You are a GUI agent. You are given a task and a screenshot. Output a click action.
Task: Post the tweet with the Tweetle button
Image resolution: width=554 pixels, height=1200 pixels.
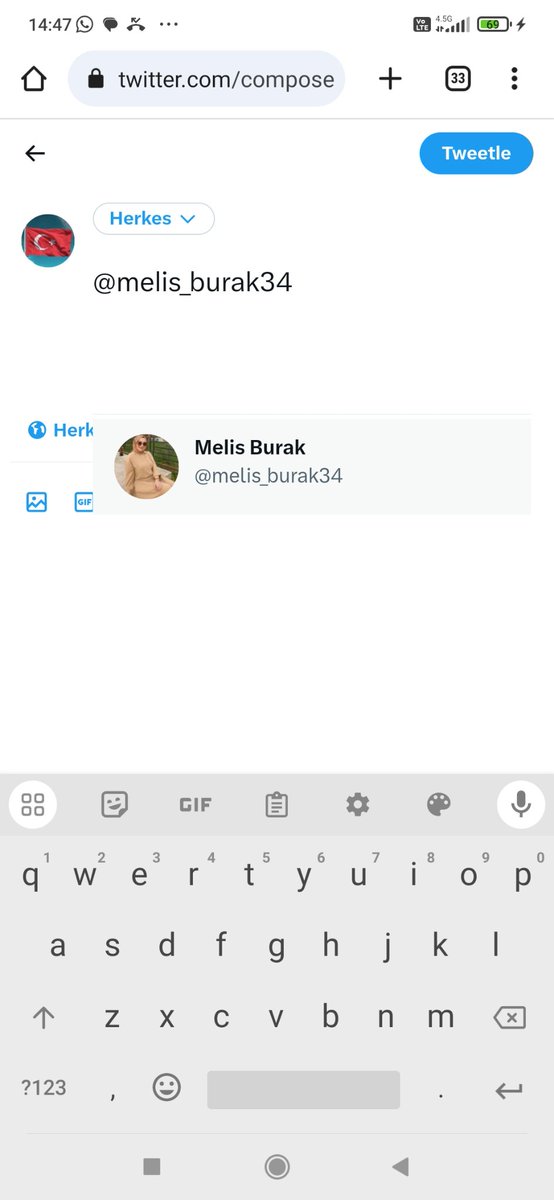pyautogui.click(x=476, y=153)
